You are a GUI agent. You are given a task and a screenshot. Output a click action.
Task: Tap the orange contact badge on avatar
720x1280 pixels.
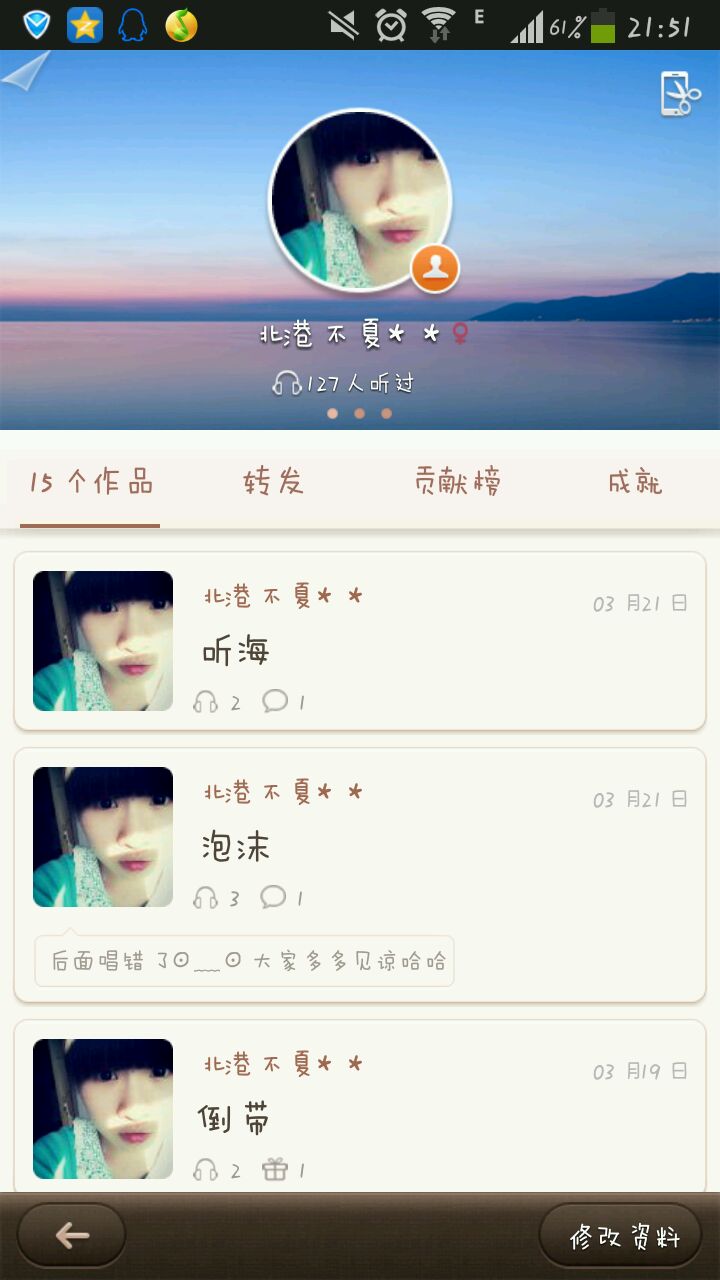(435, 268)
